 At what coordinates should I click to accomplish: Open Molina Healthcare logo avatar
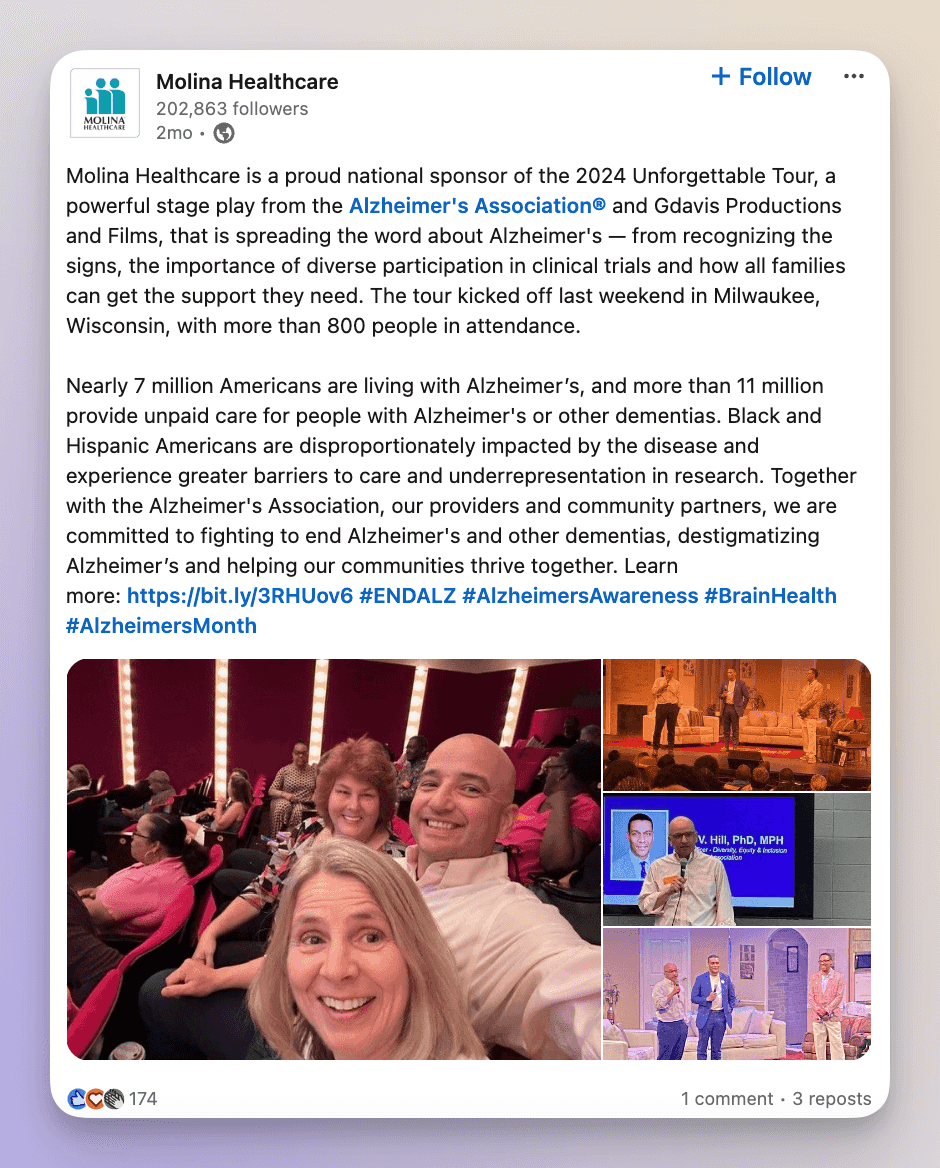(x=105, y=104)
